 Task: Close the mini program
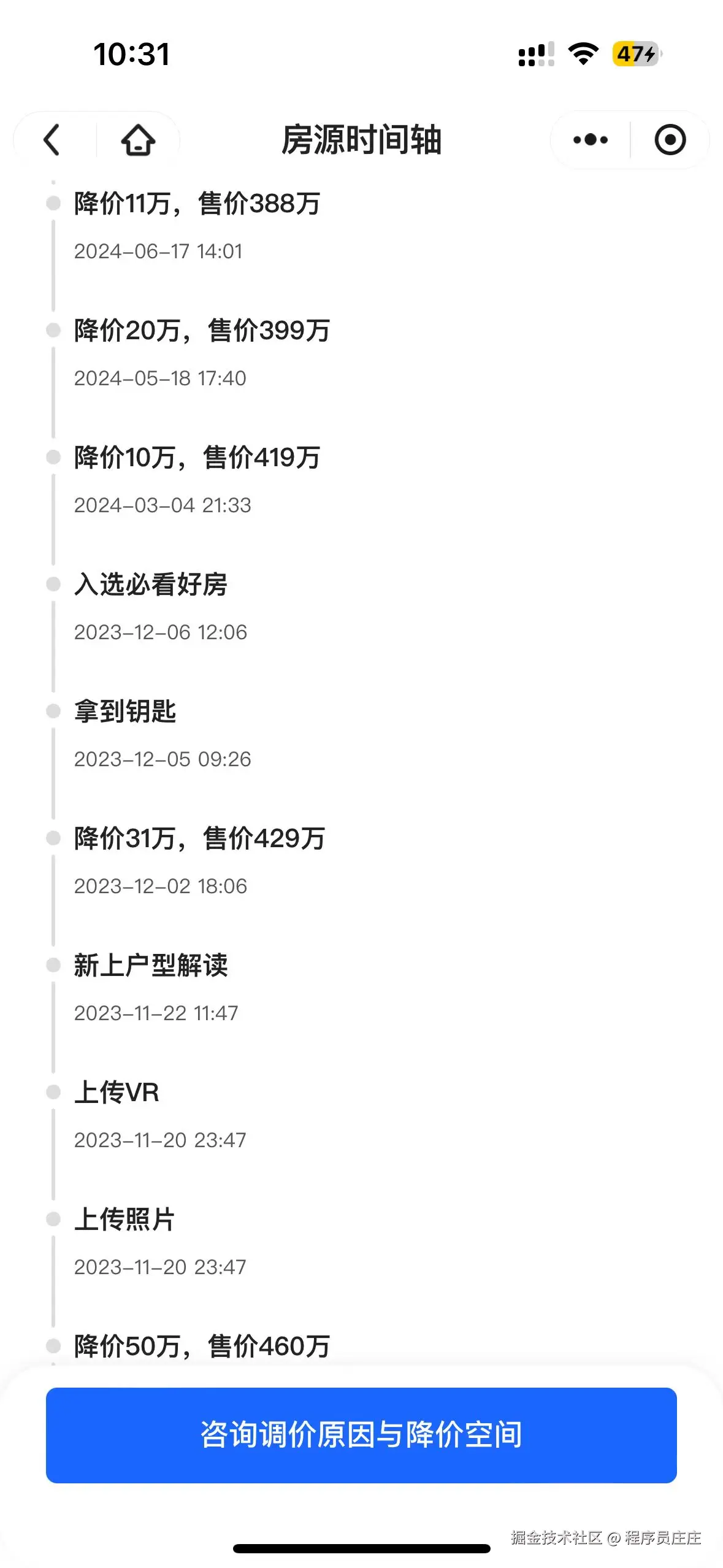click(x=670, y=140)
